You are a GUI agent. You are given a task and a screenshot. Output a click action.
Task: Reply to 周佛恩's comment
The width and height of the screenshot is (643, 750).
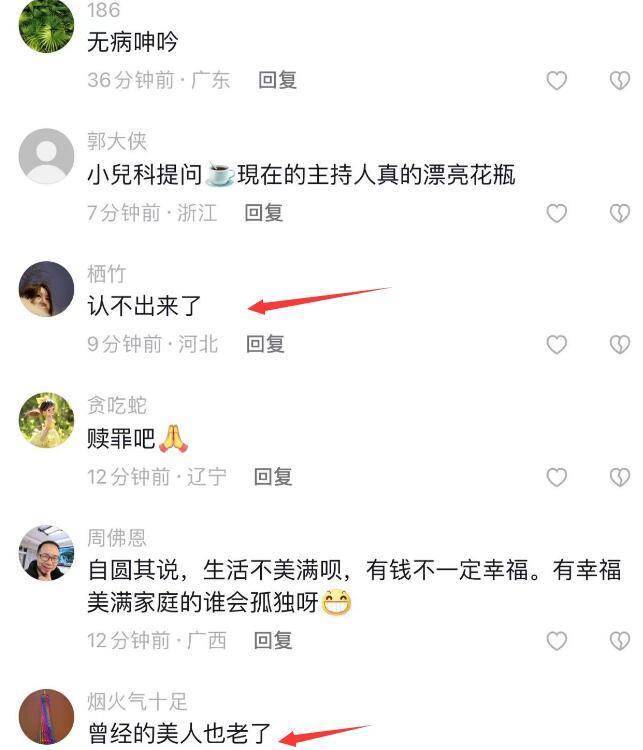pyautogui.click(x=273, y=640)
